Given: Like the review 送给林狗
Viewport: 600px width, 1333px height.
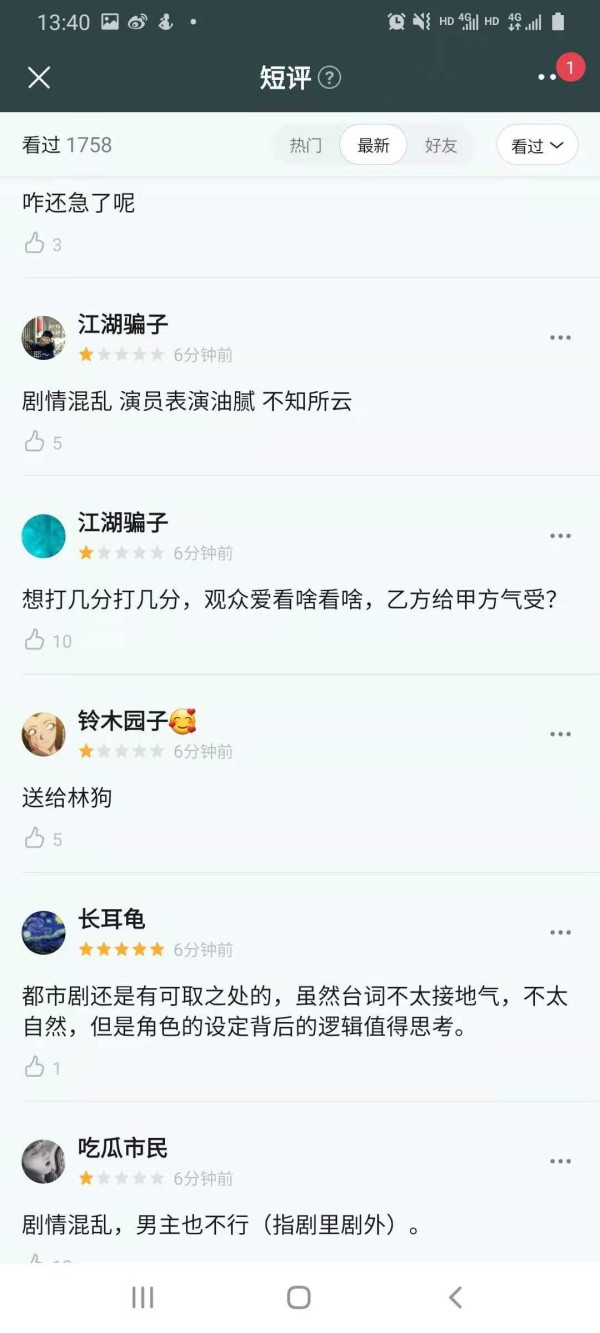Looking at the screenshot, I should click(x=36, y=838).
